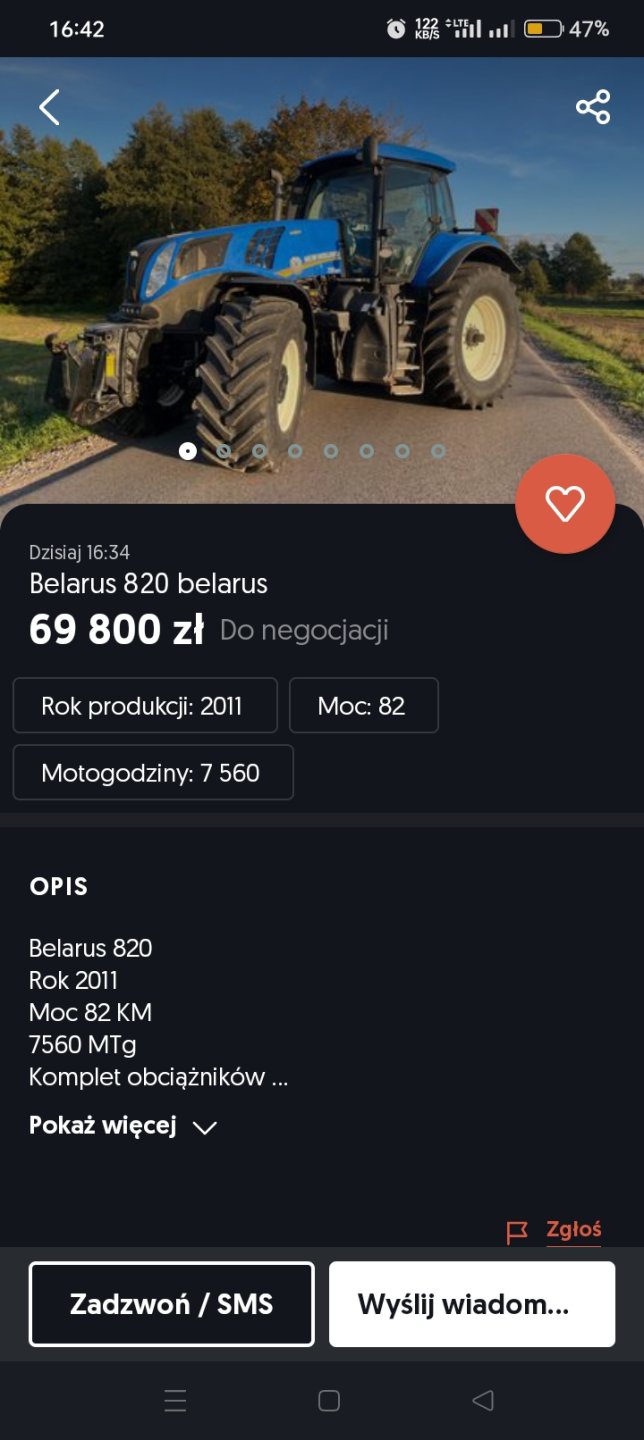644x1440 pixels.
Task: Open recent apps from navigation bar
Action: [175, 1401]
